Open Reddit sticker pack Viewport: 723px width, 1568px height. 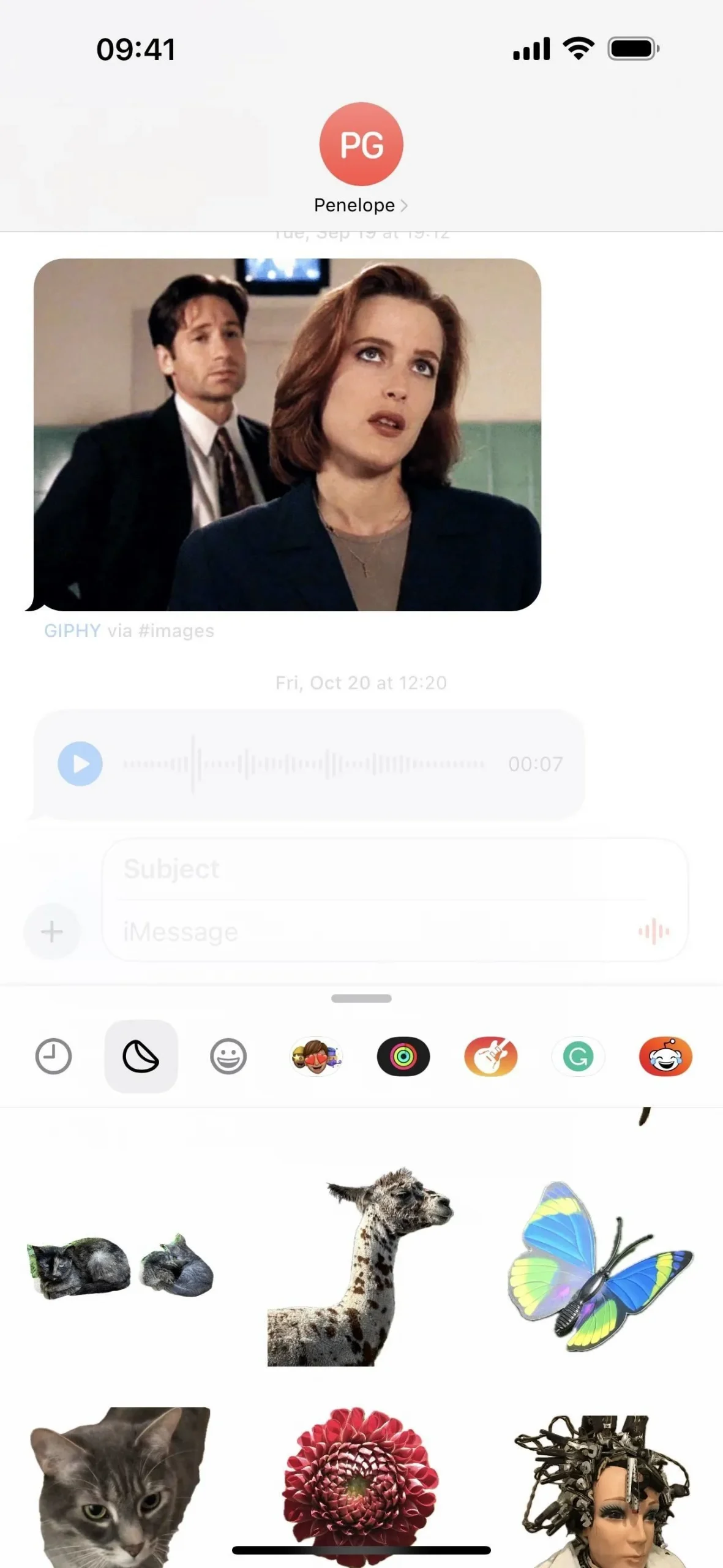point(665,1057)
